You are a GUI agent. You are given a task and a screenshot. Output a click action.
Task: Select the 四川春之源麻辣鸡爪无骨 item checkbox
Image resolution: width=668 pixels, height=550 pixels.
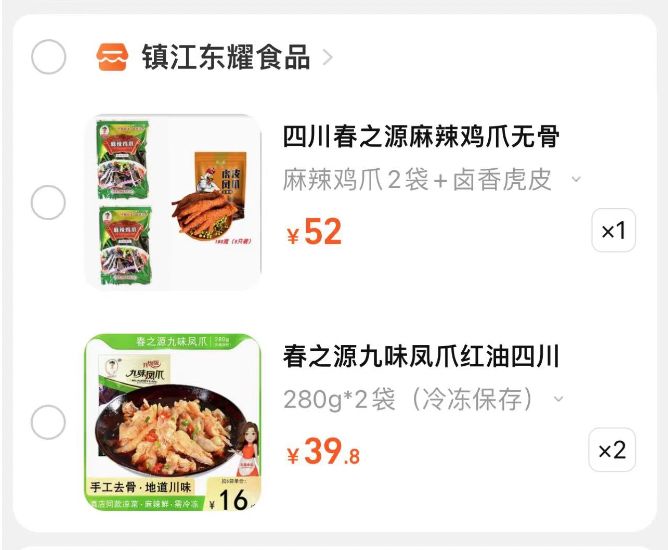[x=48, y=203]
